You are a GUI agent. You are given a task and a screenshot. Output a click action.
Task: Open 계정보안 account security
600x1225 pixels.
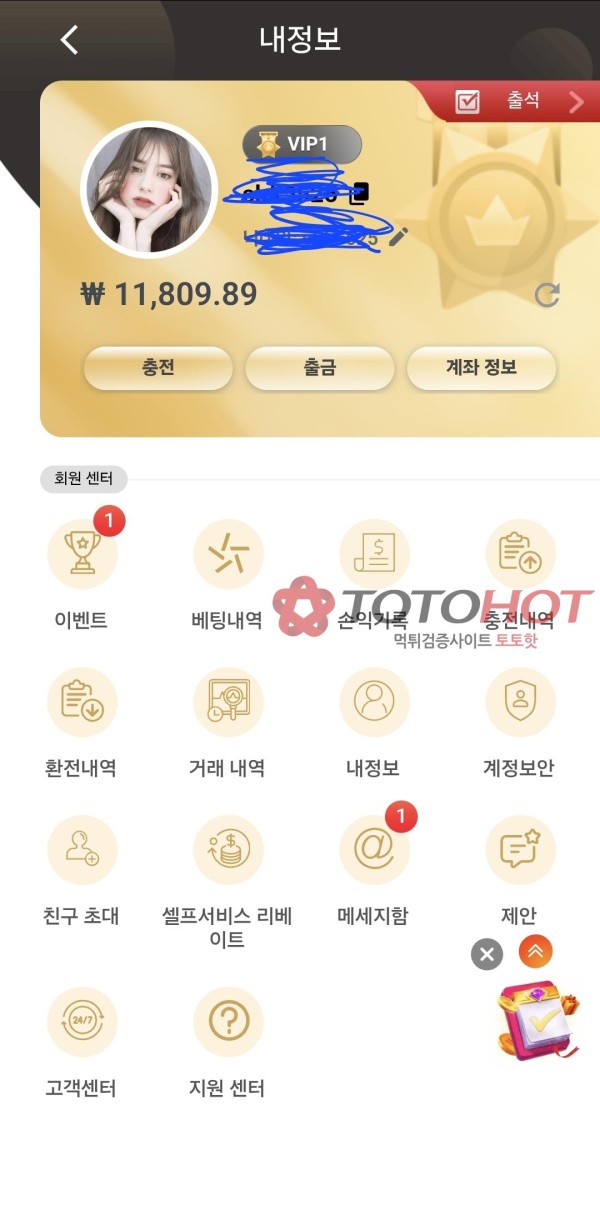[x=520, y=703]
